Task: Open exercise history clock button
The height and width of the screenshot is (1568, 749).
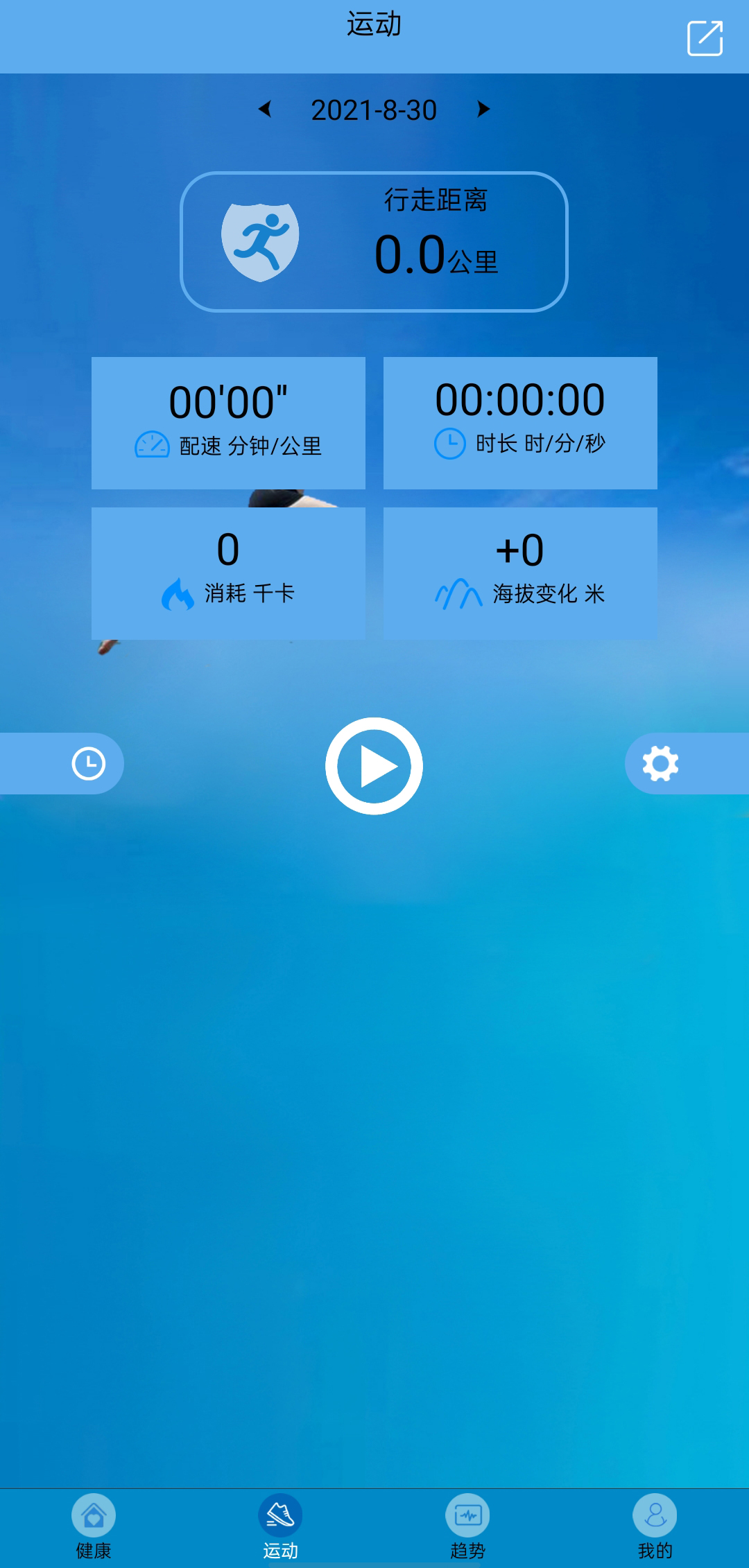Action: [x=88, y=764]
